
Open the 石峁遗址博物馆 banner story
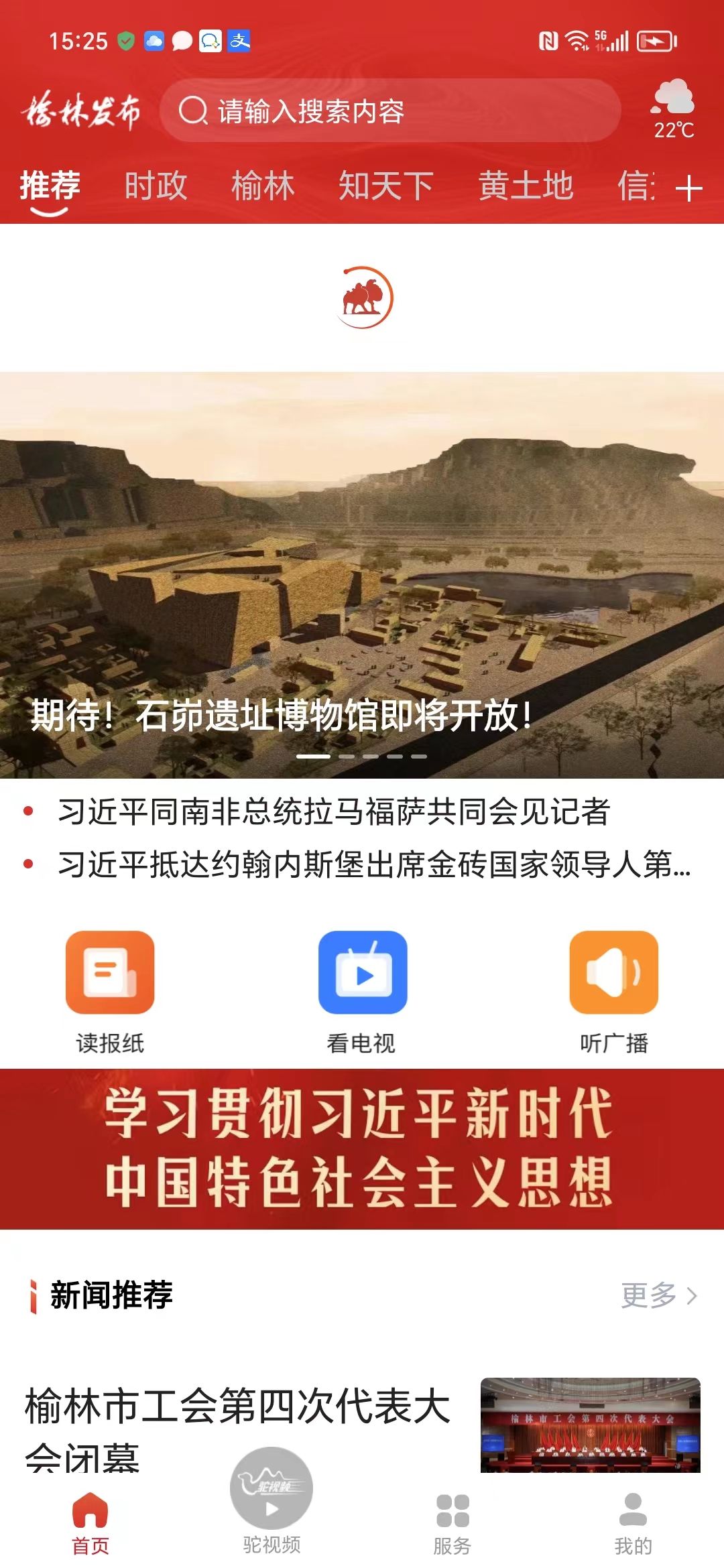click(x=362, y=576)
